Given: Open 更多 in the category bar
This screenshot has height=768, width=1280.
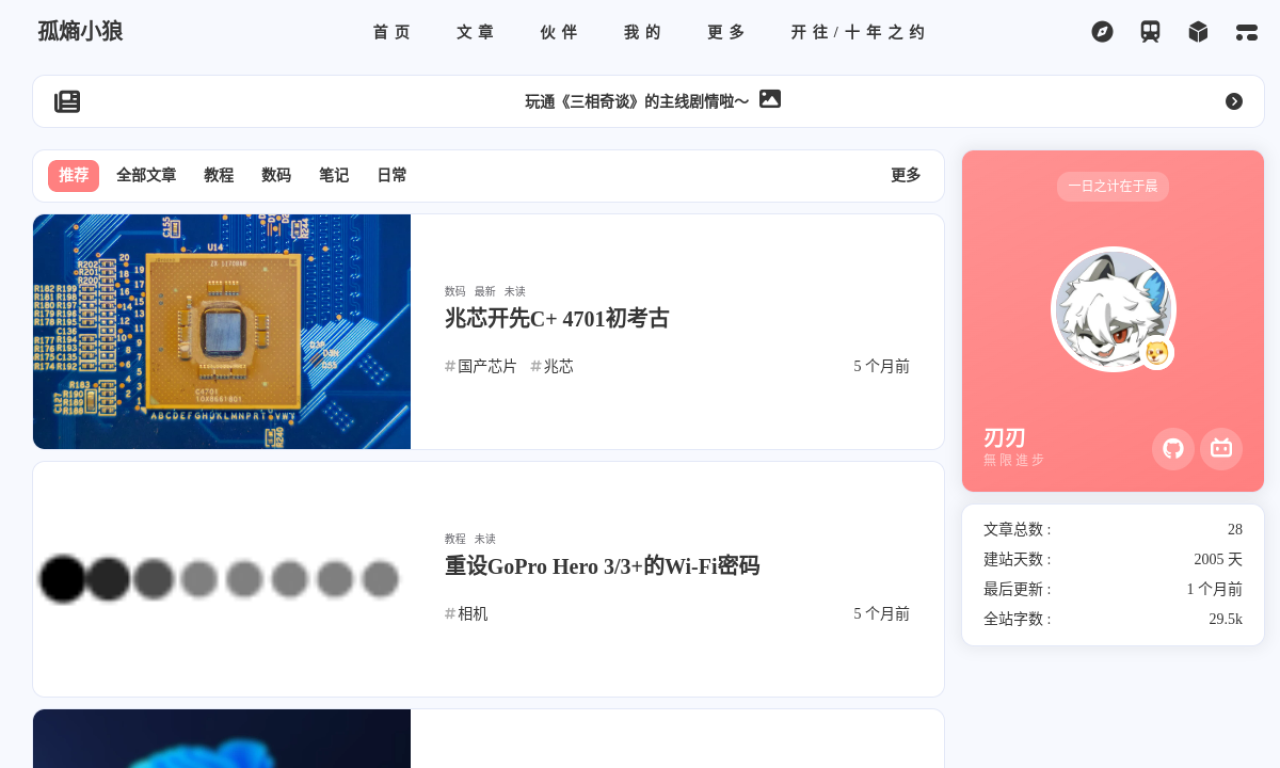Looking at the screenshot, I should pos(905,175).
